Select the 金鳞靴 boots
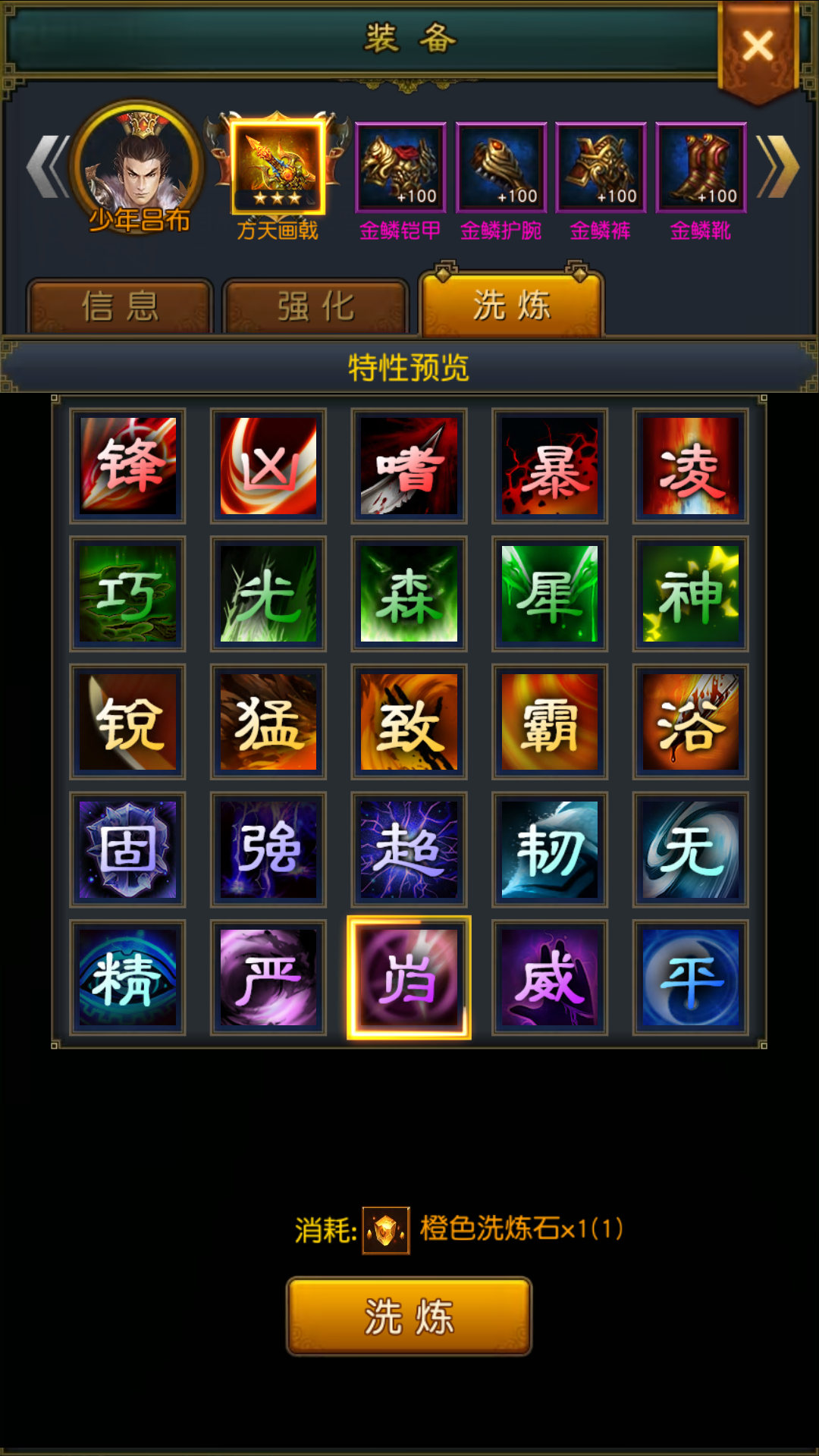819x1456 pixels. coord(701,168)
